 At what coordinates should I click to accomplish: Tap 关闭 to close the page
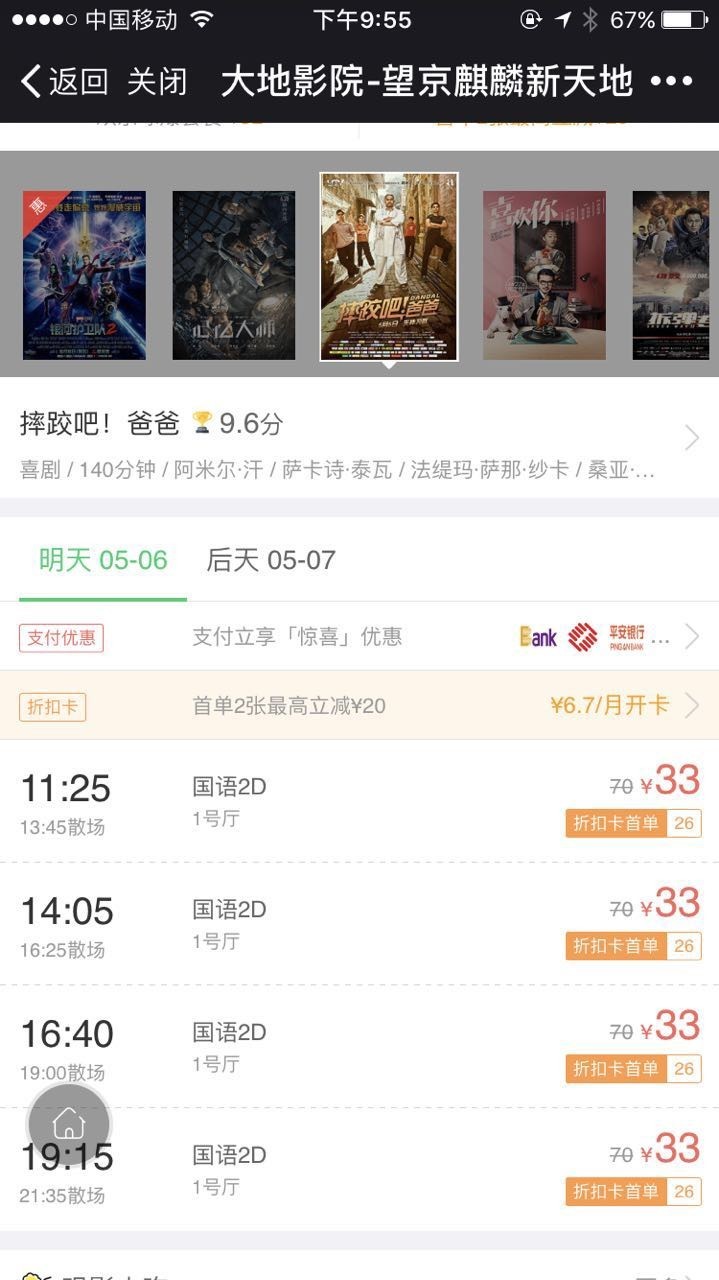pyautogui.click(x=157, y=82)
